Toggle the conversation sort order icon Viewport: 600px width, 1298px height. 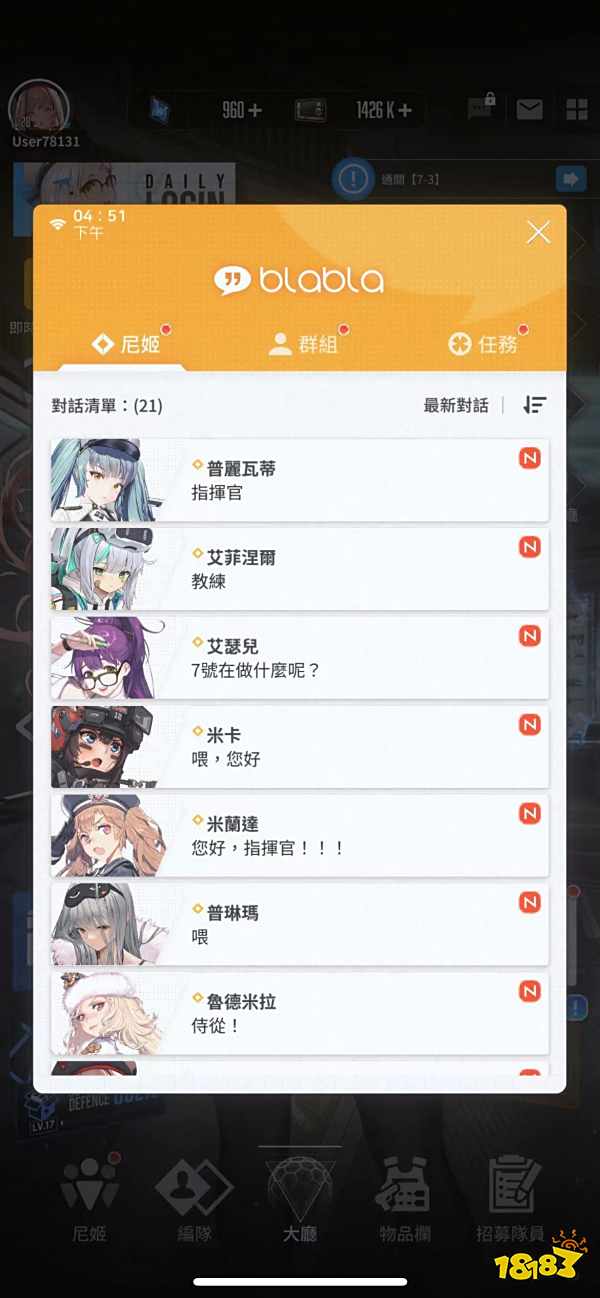click(x=535, y=405)
